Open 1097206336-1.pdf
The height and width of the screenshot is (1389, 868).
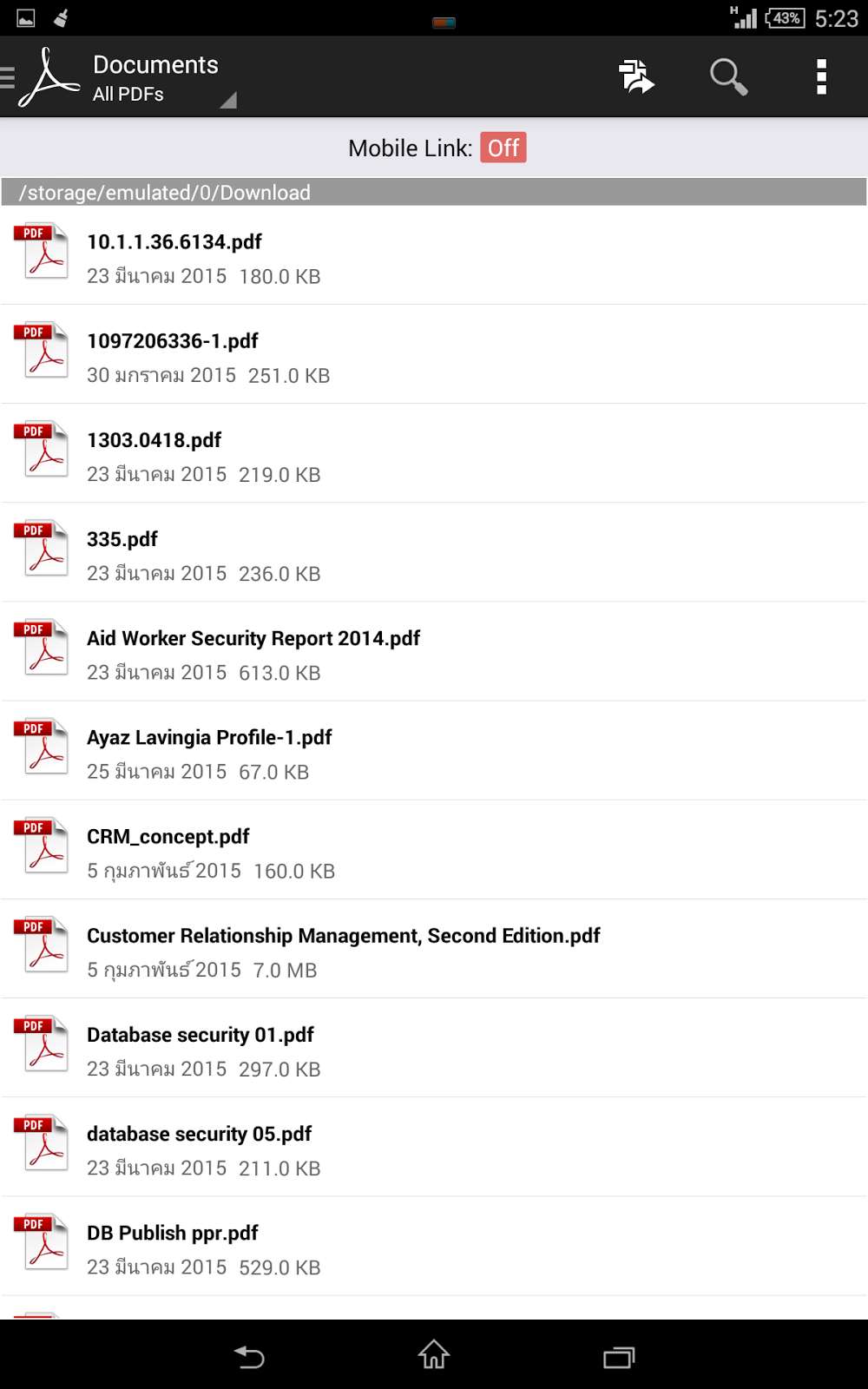click(x=434, y=354)
